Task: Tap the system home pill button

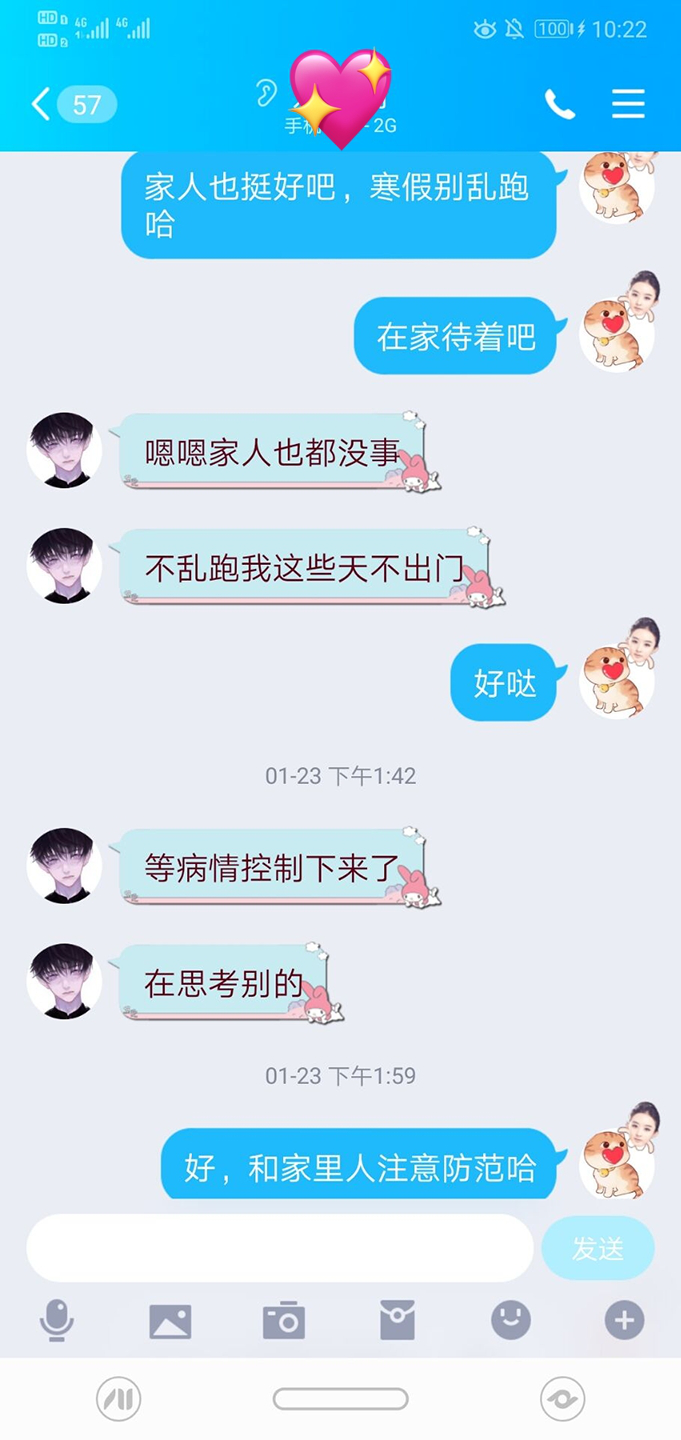Action: tap(340, 1398)
